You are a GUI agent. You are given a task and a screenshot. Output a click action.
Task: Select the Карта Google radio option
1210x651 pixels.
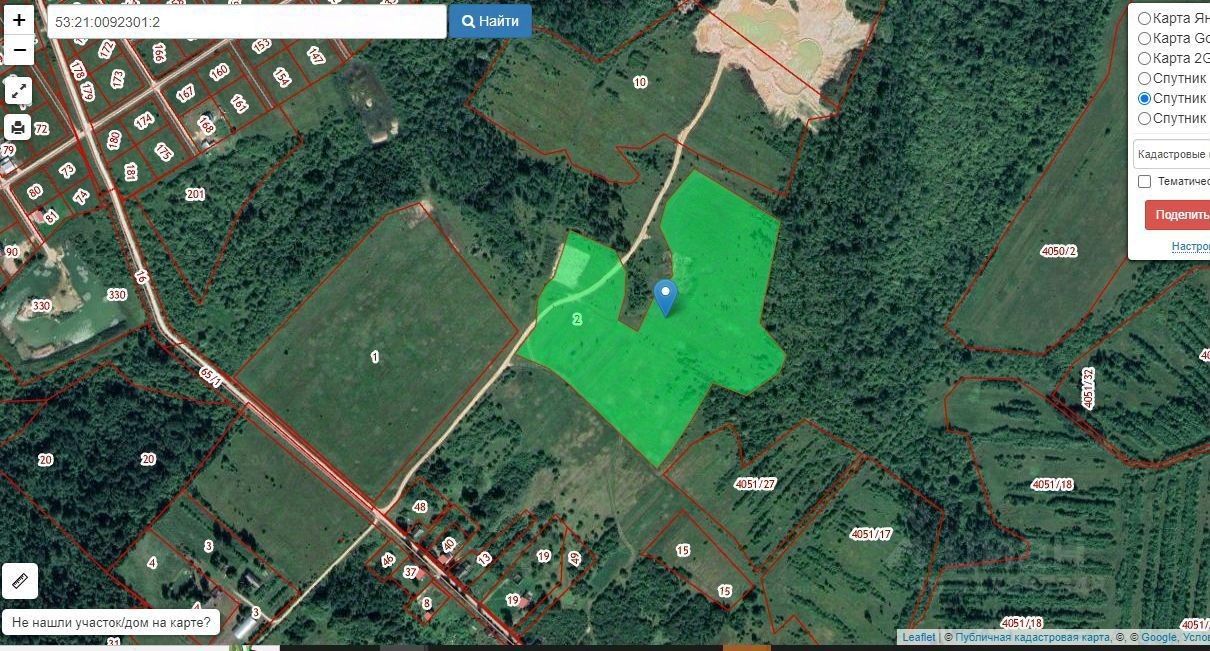1144,38
